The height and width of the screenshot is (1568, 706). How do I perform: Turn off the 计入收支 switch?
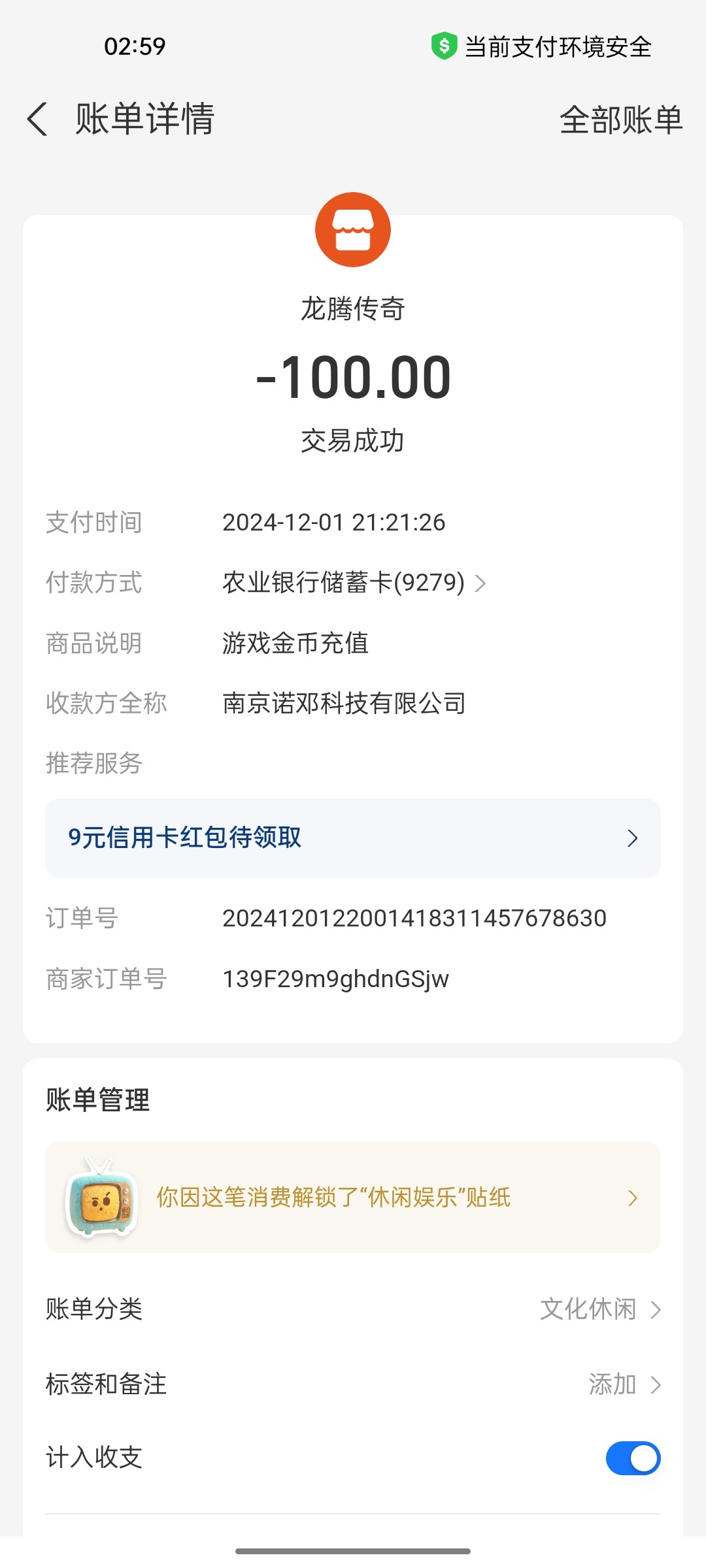pyautogui.click(x=632, y=1458)
